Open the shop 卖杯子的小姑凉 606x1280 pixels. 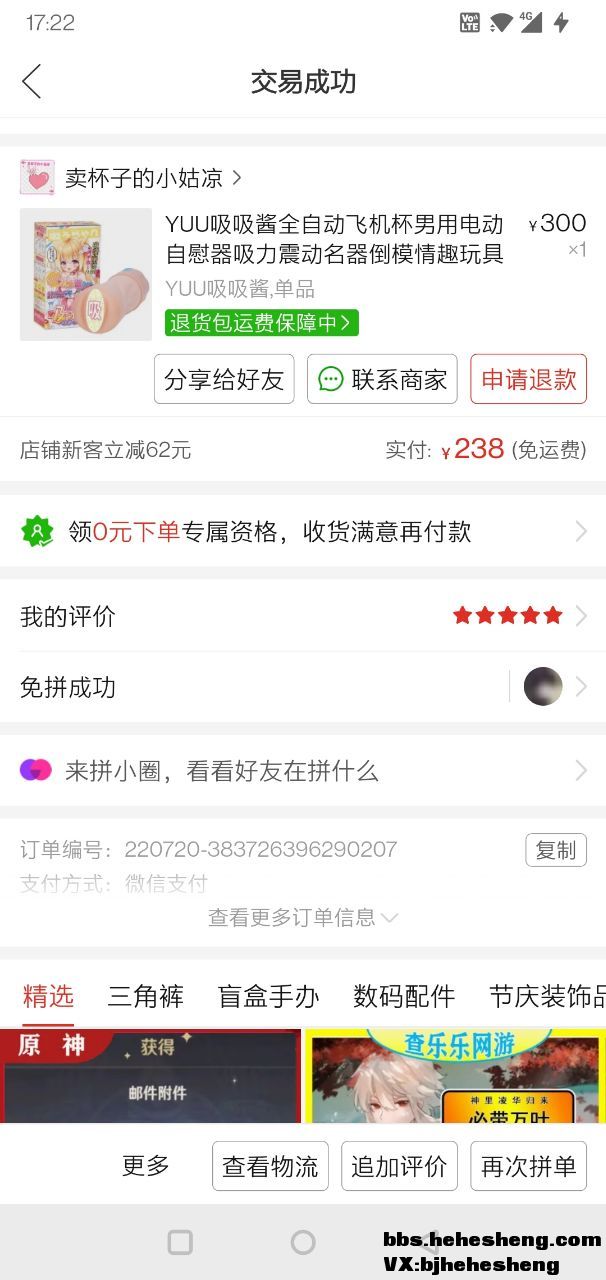click(x=143, y=178)
